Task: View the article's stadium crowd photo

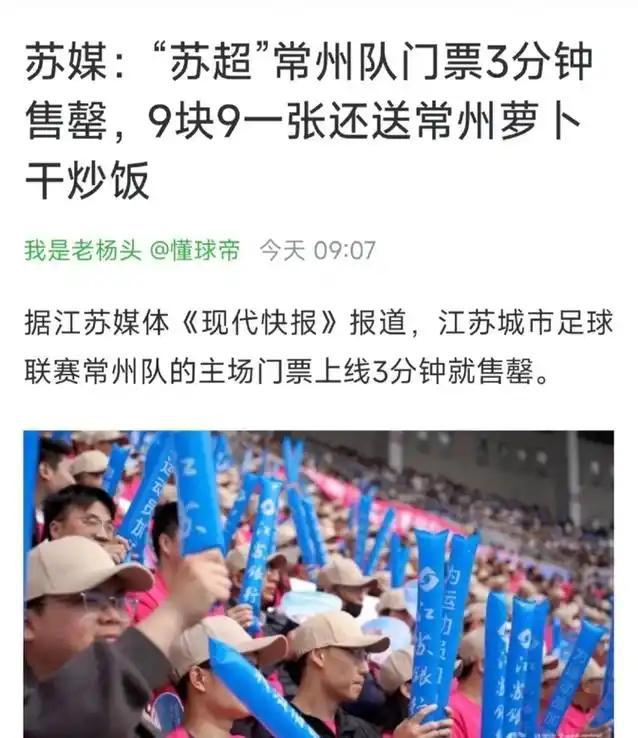Action: (x=318, y=584)
